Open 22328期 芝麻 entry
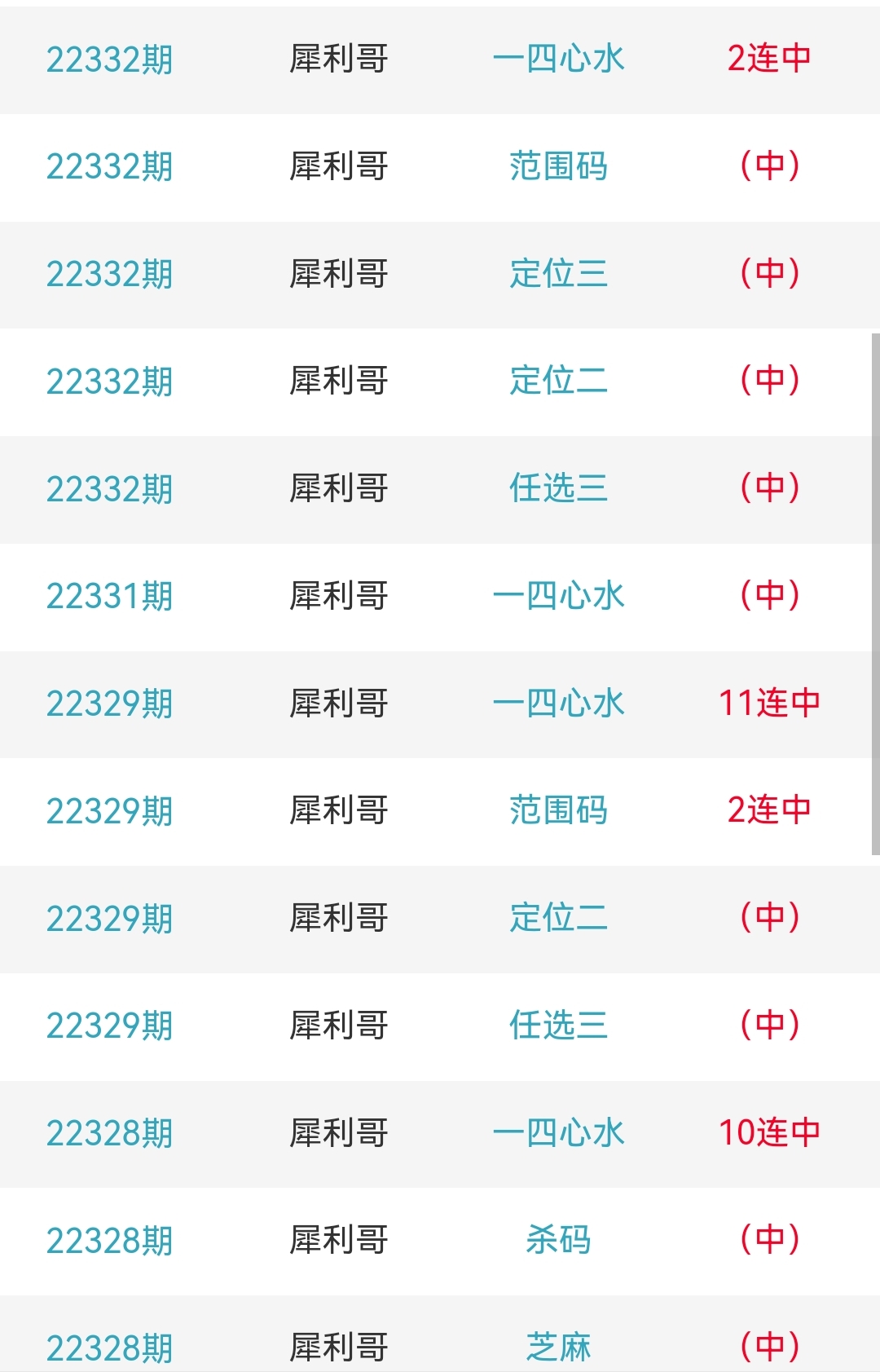 tap(558, 1345)
